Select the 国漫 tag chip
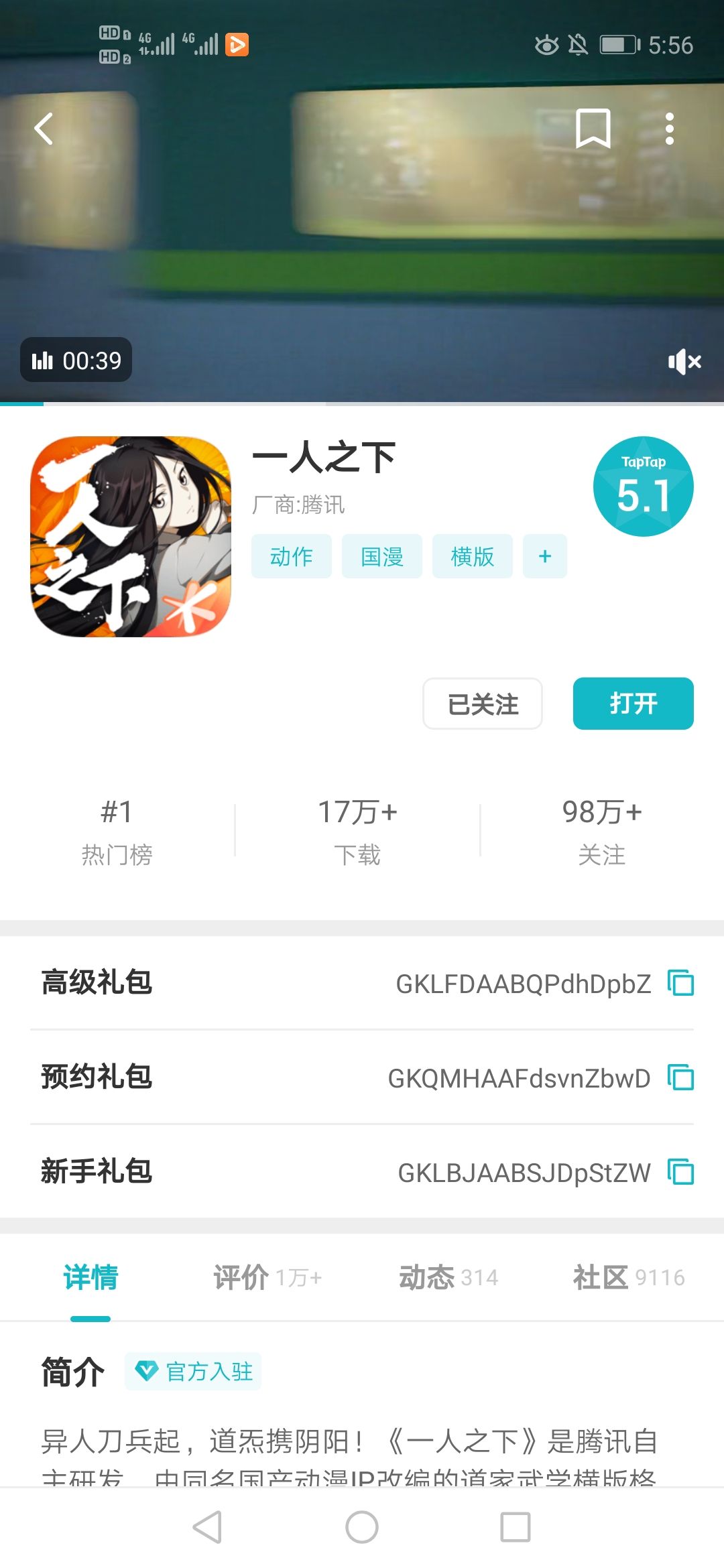This screenshot has height=1568, width=724. 382,556
